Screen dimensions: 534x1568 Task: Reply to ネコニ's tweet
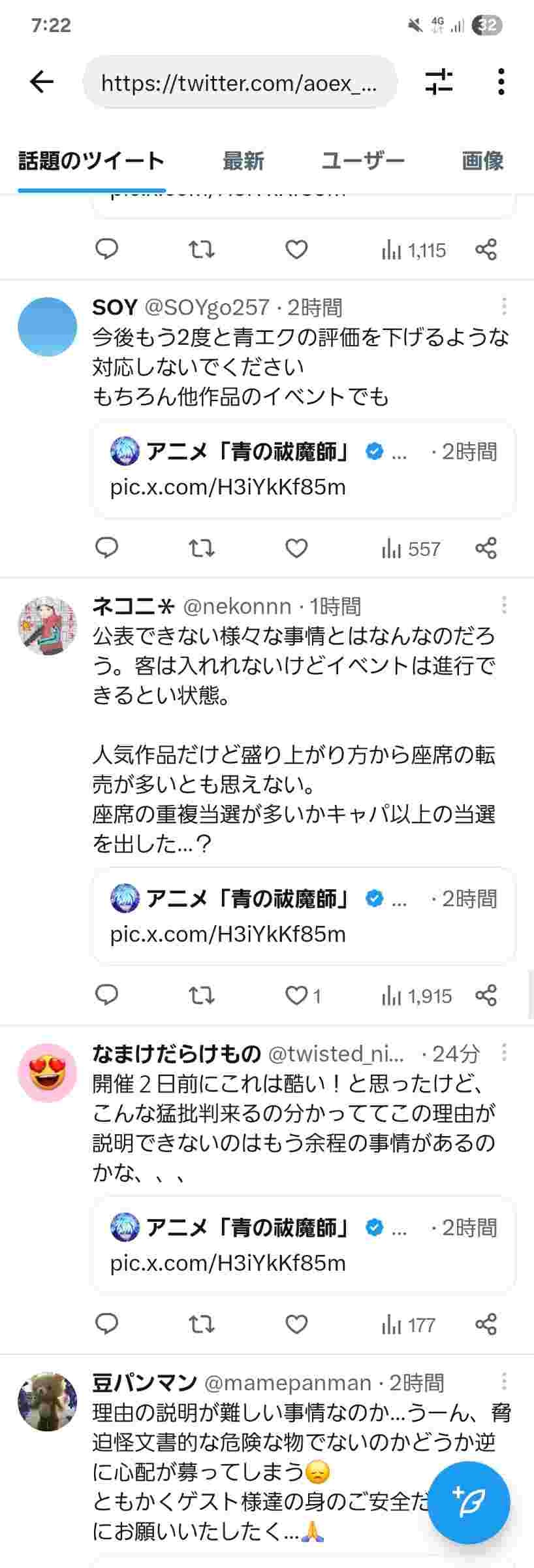tap(107, 995)
